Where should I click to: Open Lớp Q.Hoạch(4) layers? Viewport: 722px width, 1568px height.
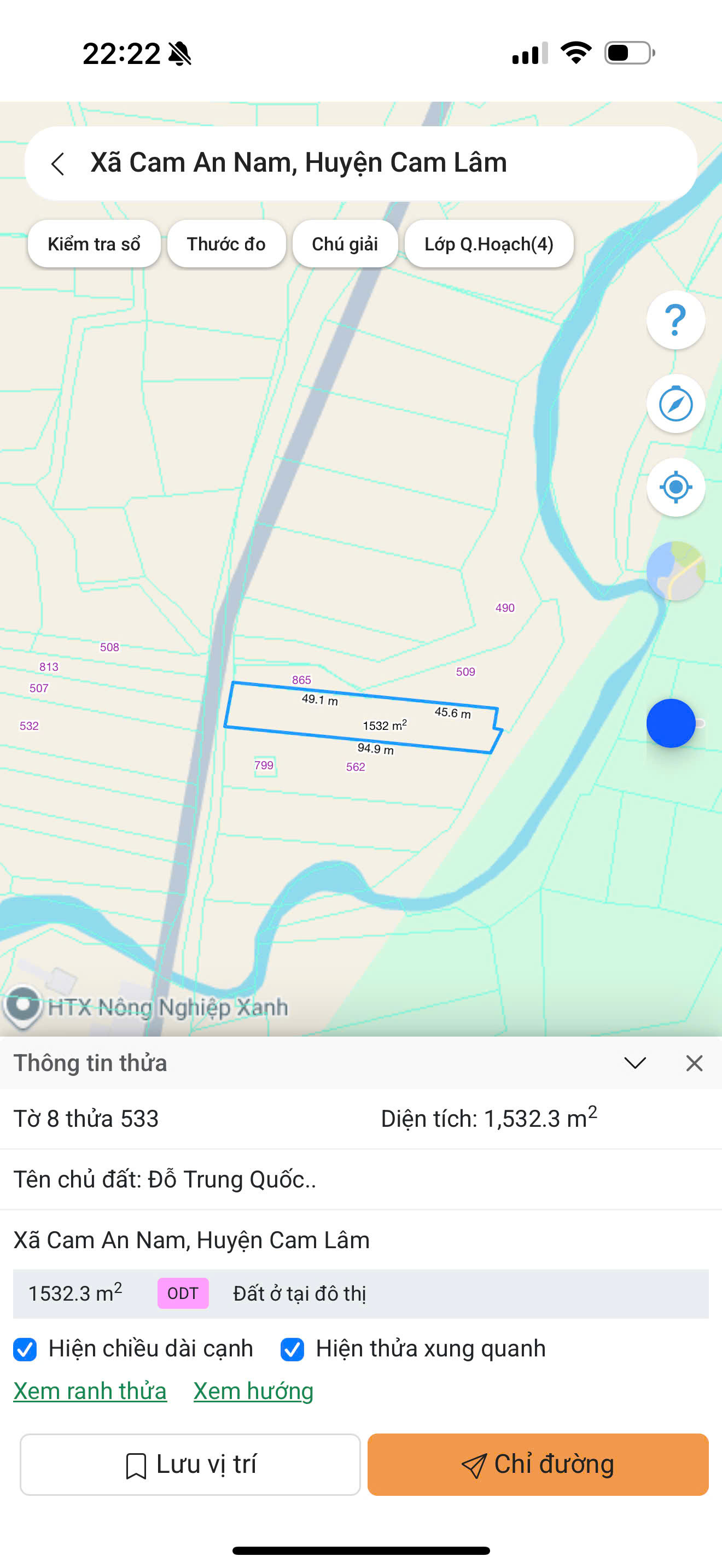tap(488, 244)
